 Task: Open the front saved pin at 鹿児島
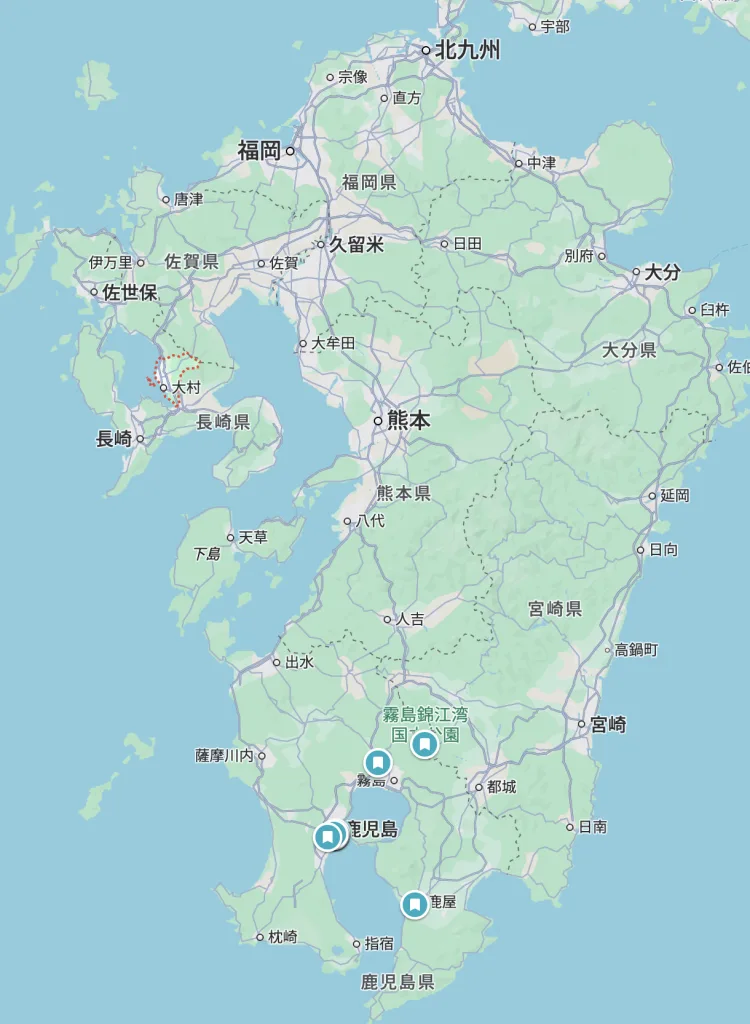tap(327, 837)
